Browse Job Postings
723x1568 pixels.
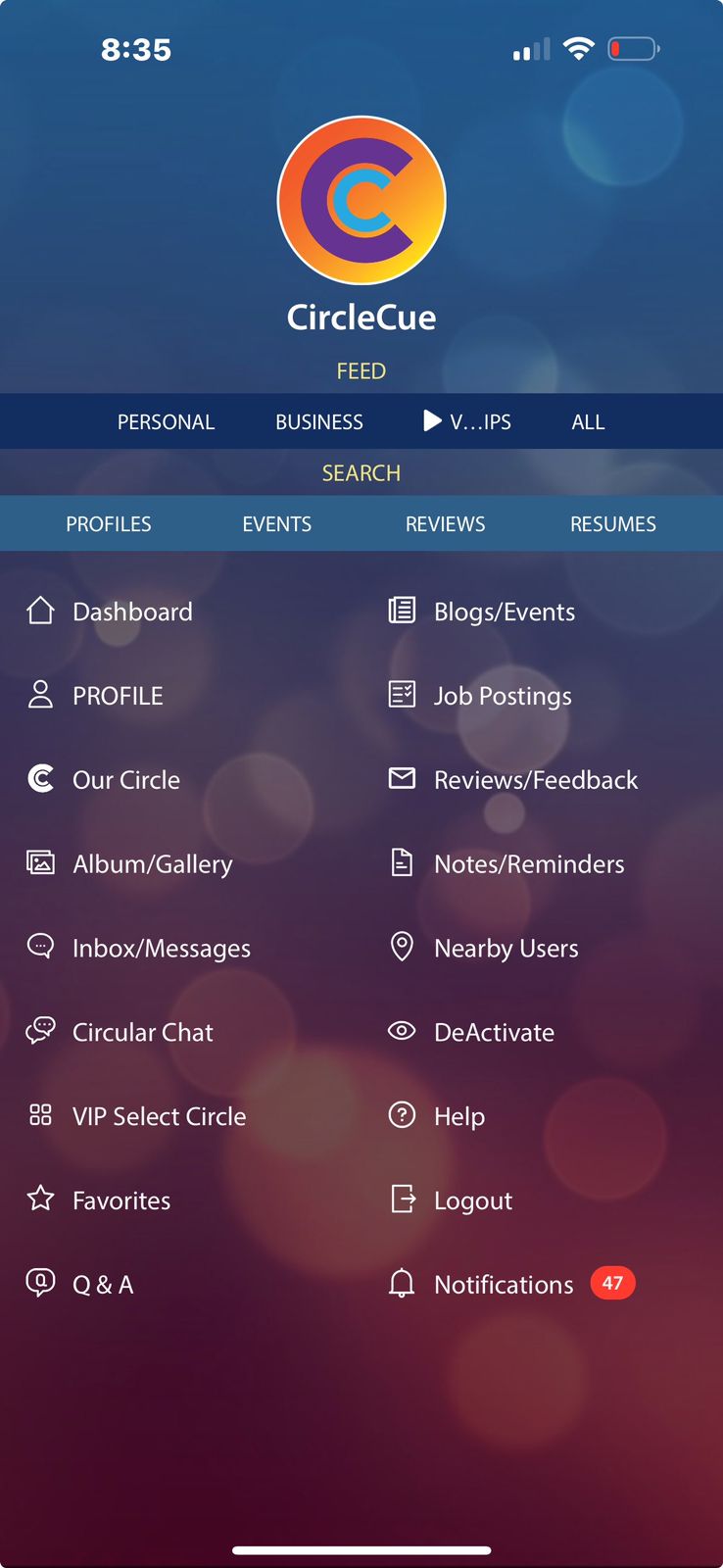coord(503,696)
